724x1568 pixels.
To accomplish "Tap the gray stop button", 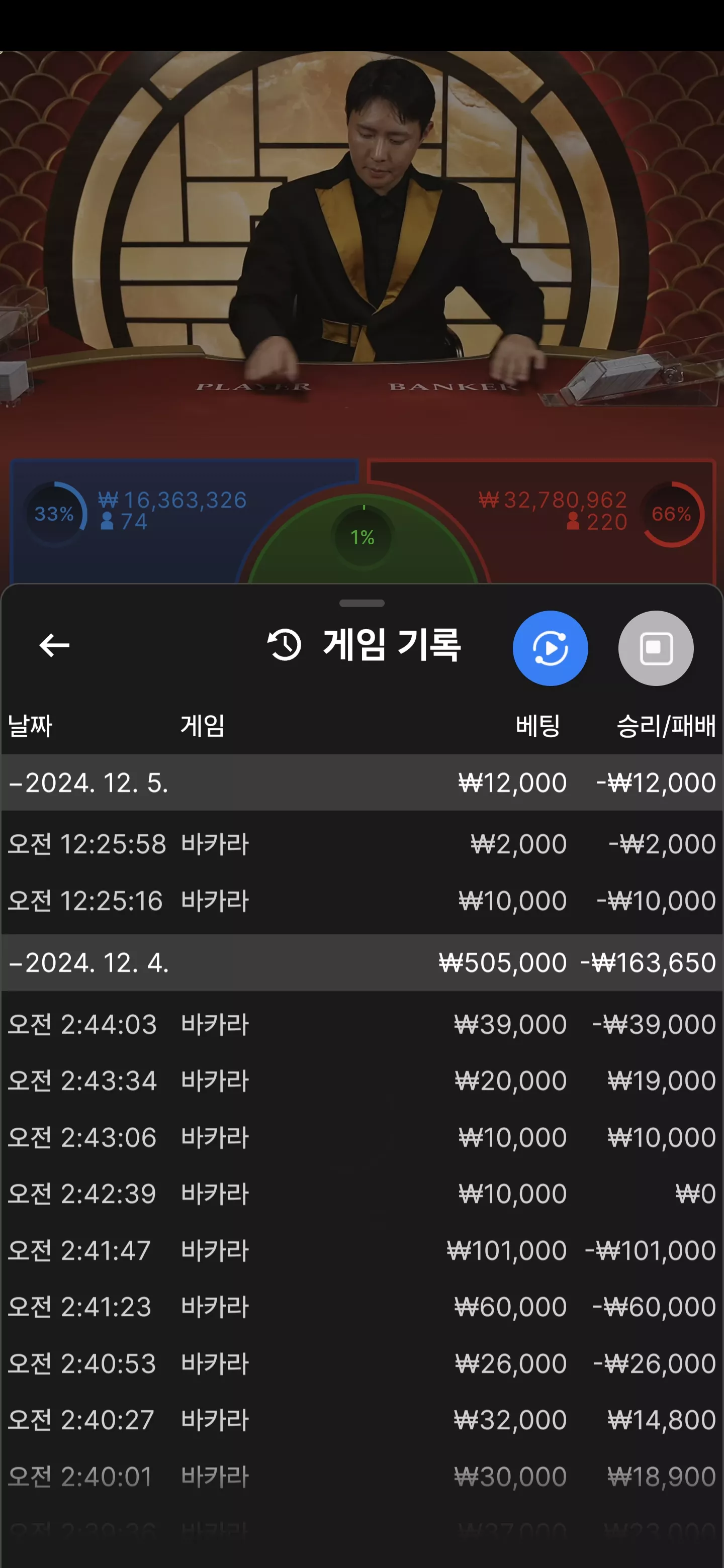I will (656, 648).
